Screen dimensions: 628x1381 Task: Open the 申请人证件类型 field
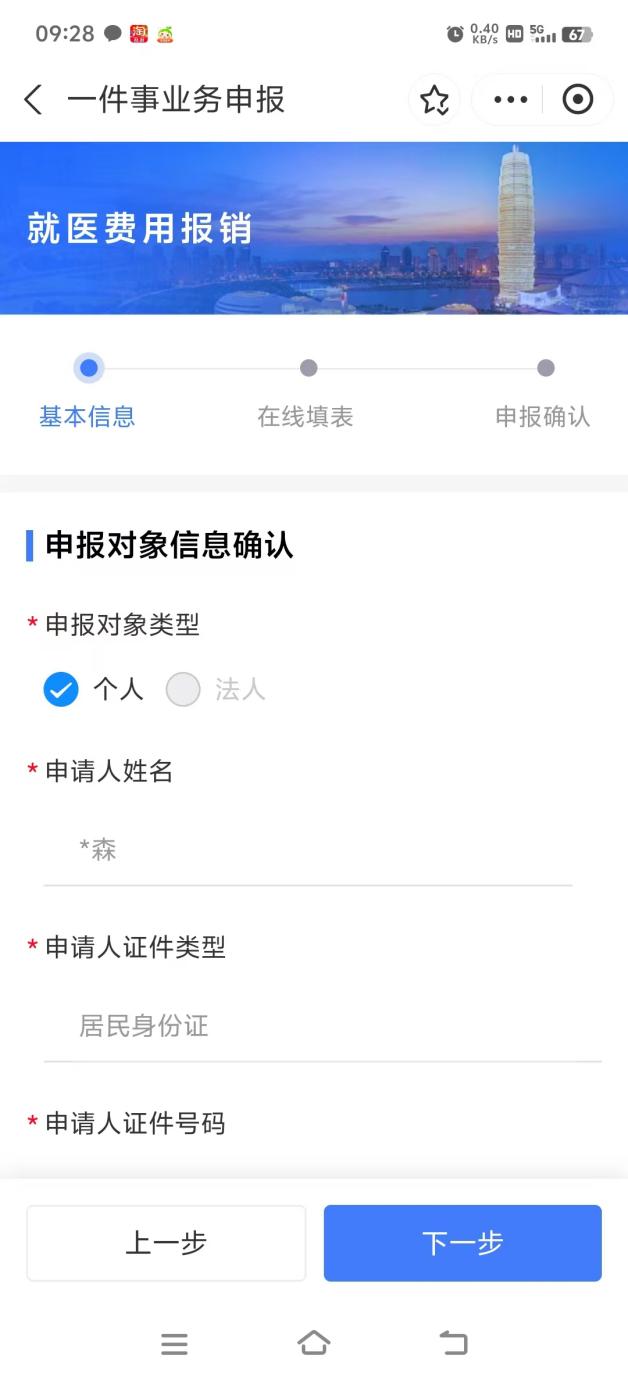[x=320, y=1026]
